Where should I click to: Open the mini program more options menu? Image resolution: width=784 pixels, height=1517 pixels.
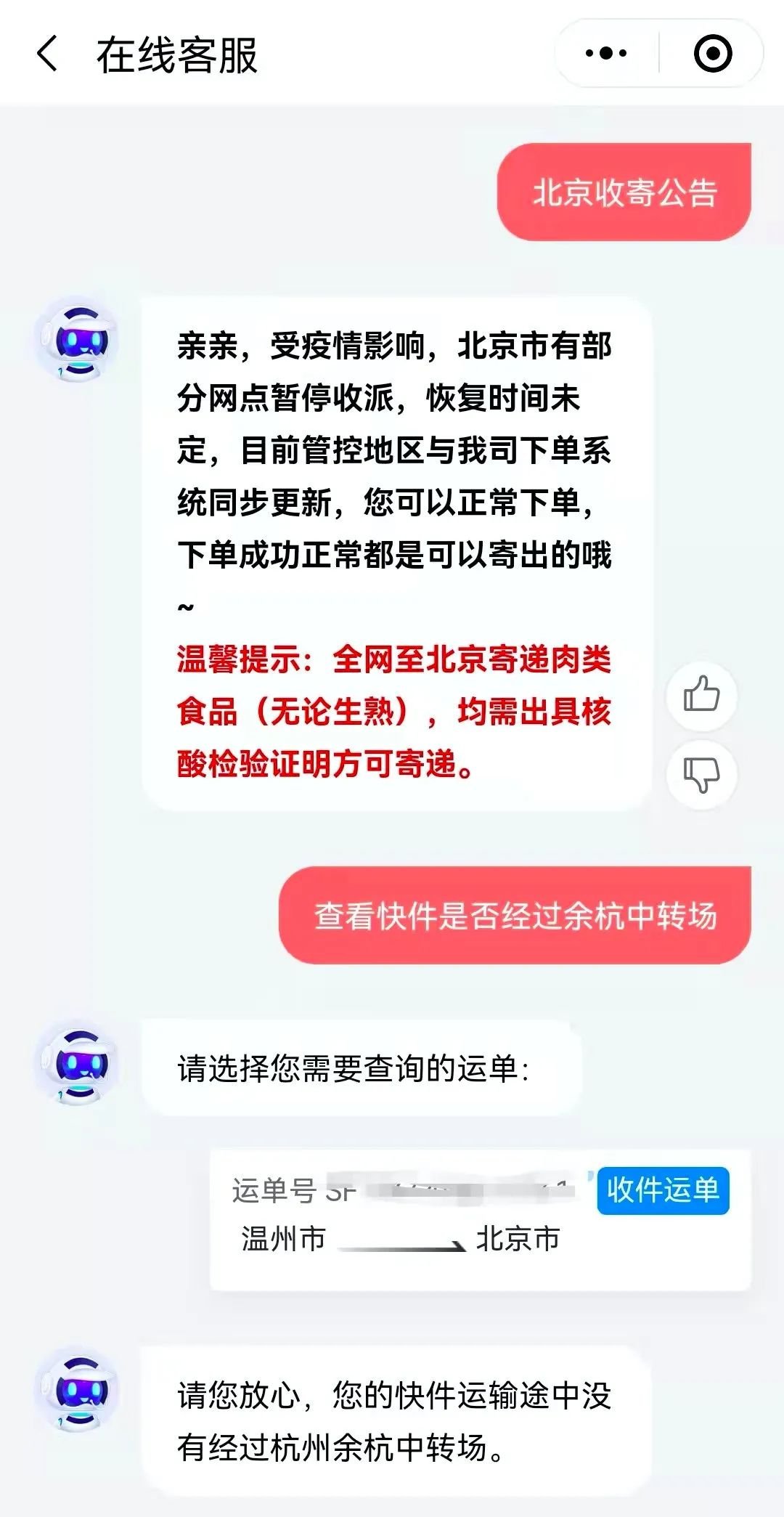pos(606,54)
